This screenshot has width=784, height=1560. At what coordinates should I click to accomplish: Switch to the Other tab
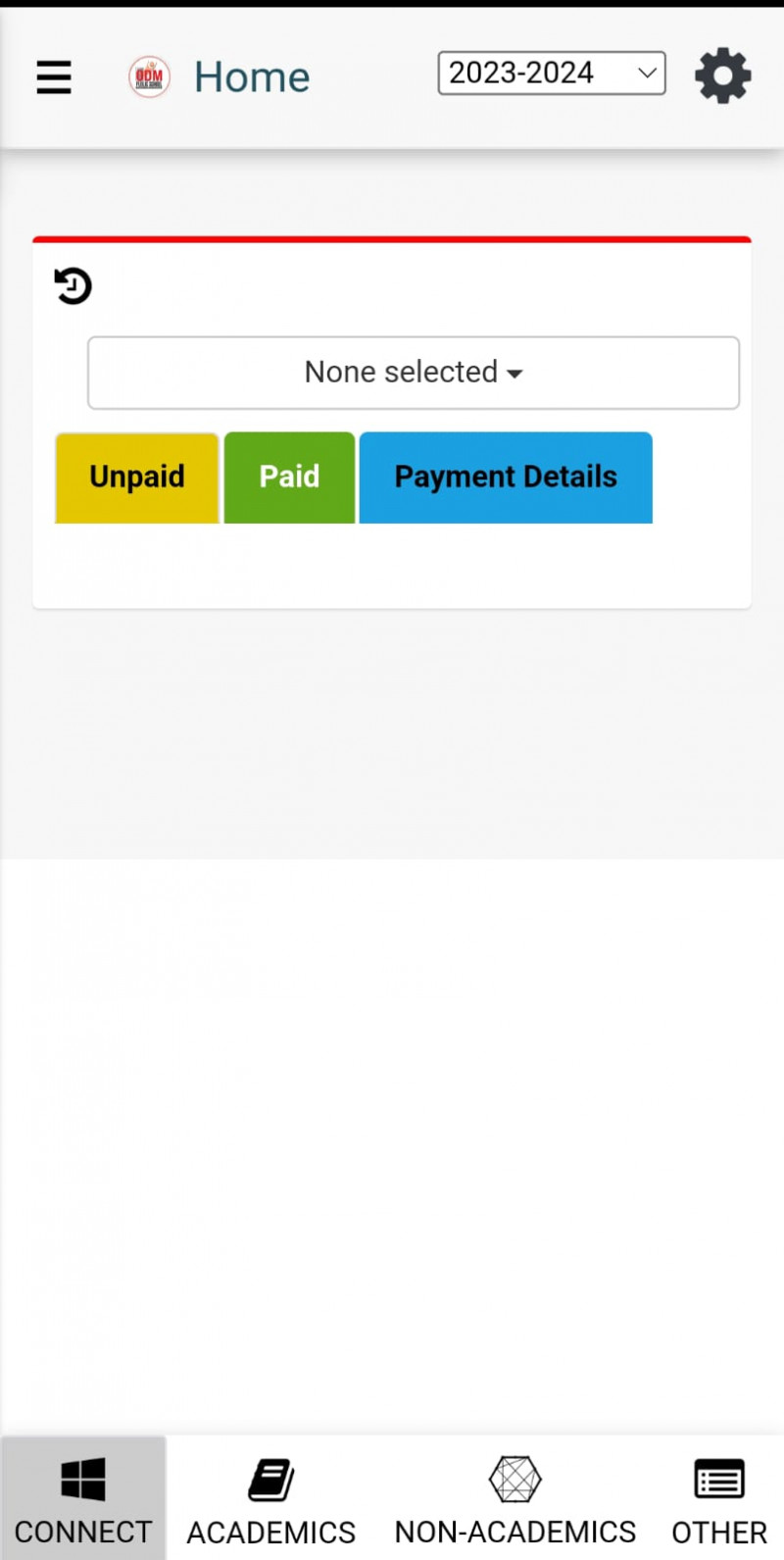718,1498
